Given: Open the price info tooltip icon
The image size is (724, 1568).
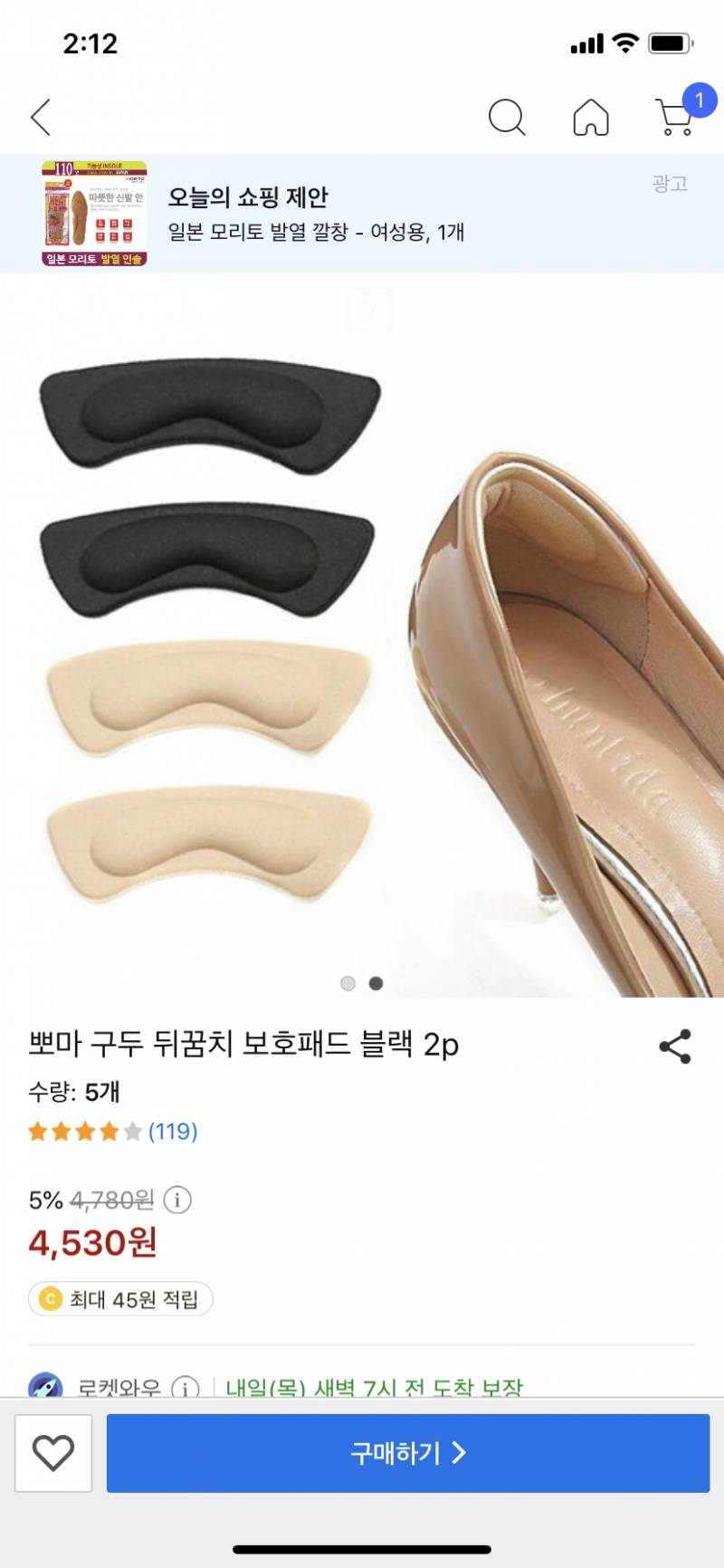Looking at the screenshot, I should (x=177, y=1200).
